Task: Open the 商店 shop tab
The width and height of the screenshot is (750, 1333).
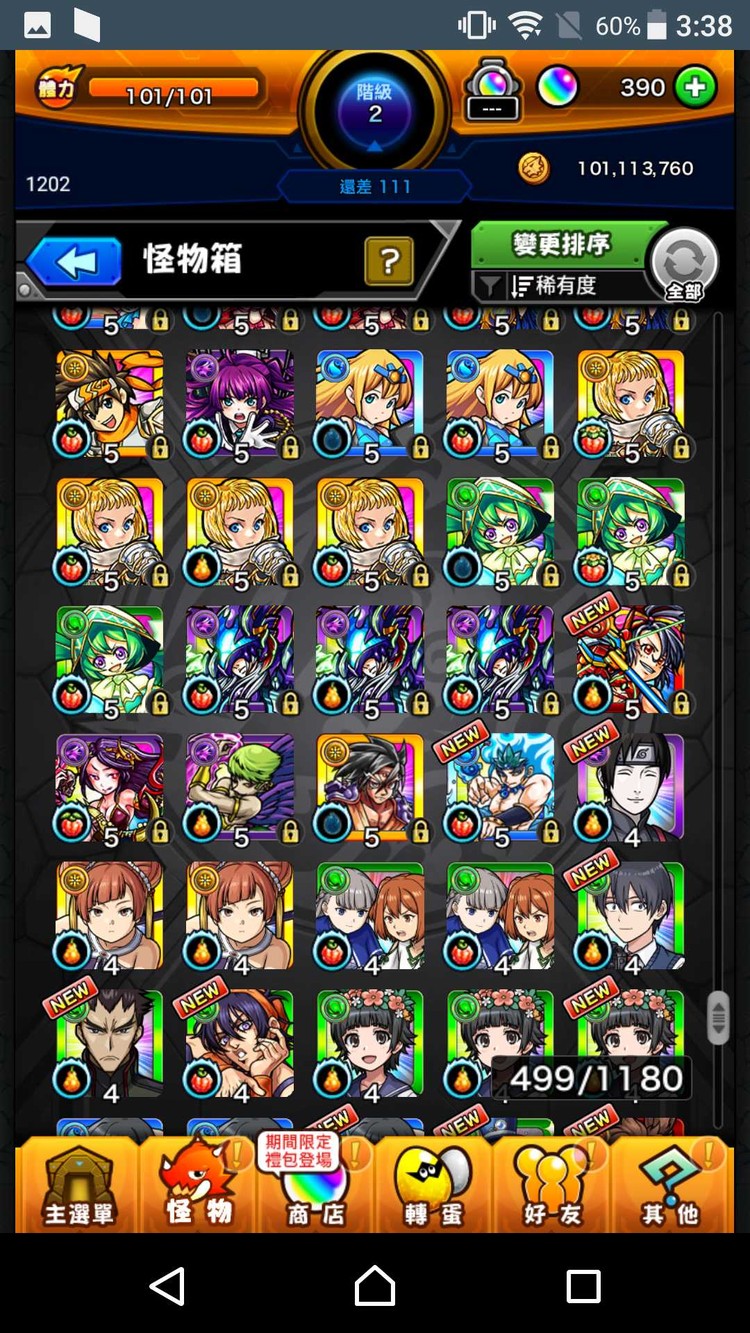Action: [316, 1185]
